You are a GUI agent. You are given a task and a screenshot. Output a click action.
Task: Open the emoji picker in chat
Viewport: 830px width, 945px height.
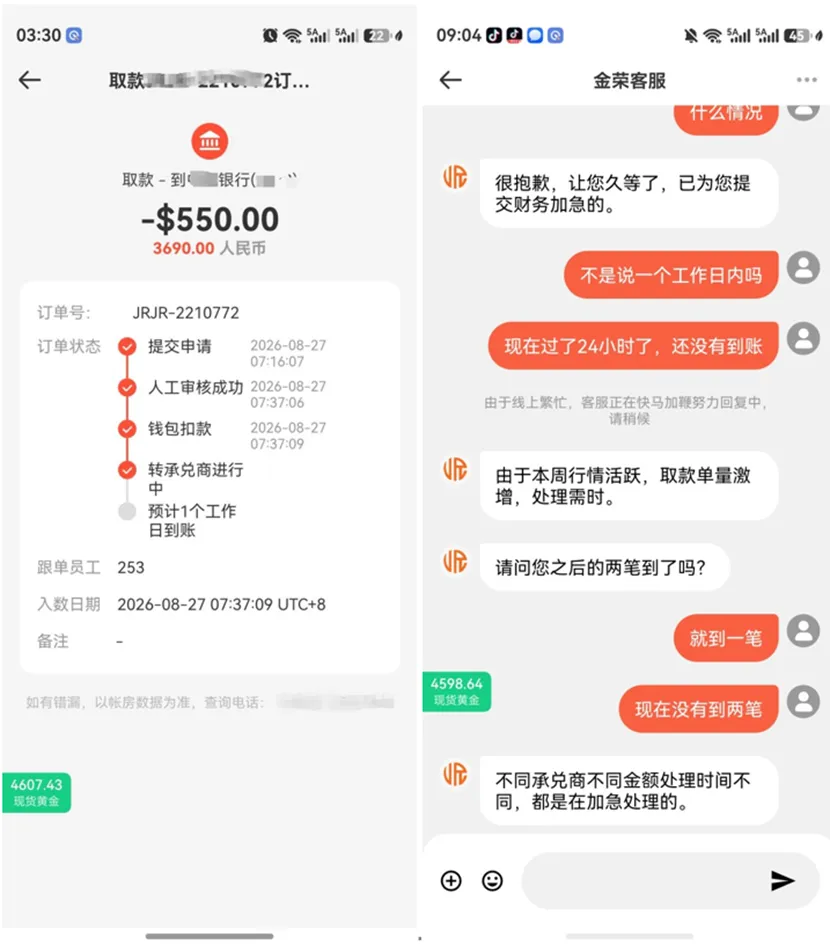point(492,881)
